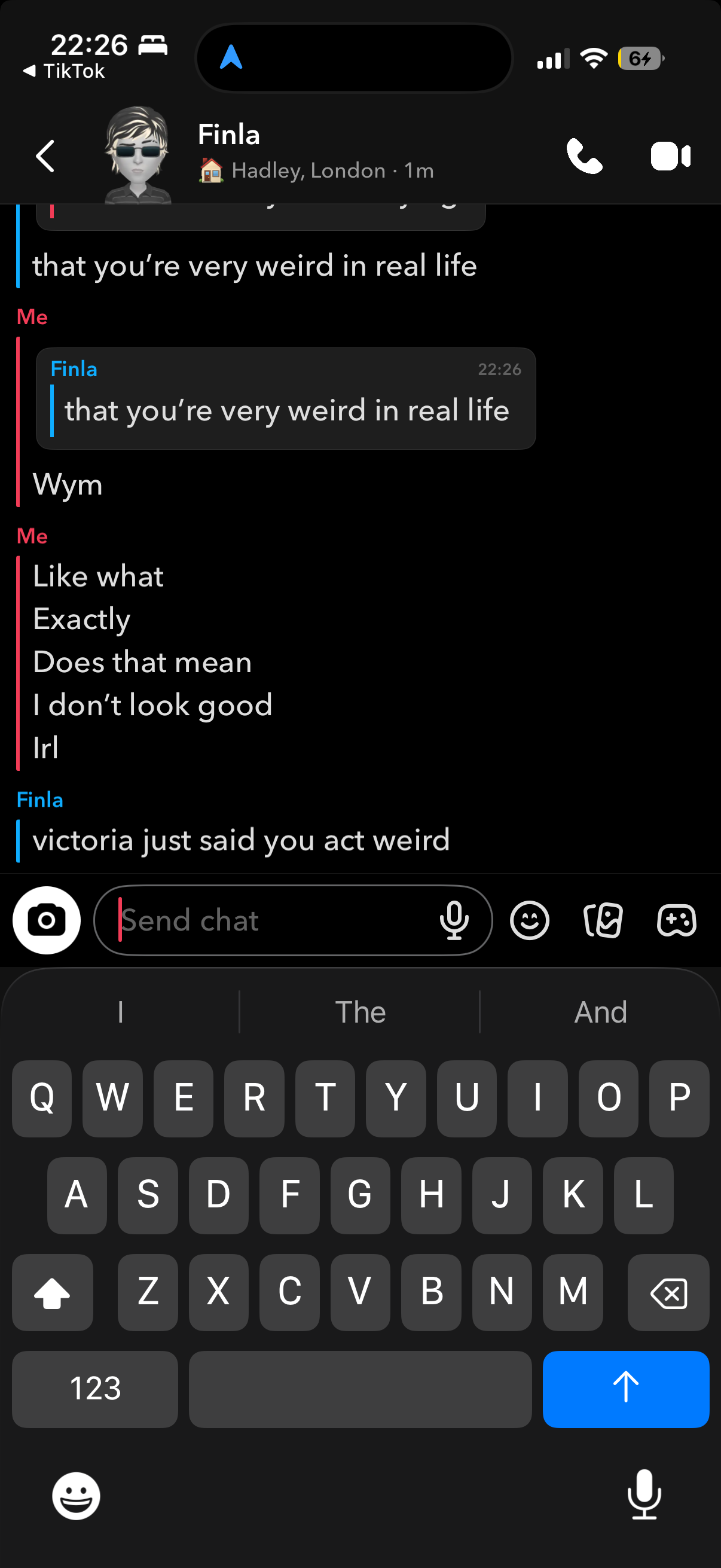This screenshot has width=721, height=1568.
Task: Start a voice call with Finla
Action: 583,157
